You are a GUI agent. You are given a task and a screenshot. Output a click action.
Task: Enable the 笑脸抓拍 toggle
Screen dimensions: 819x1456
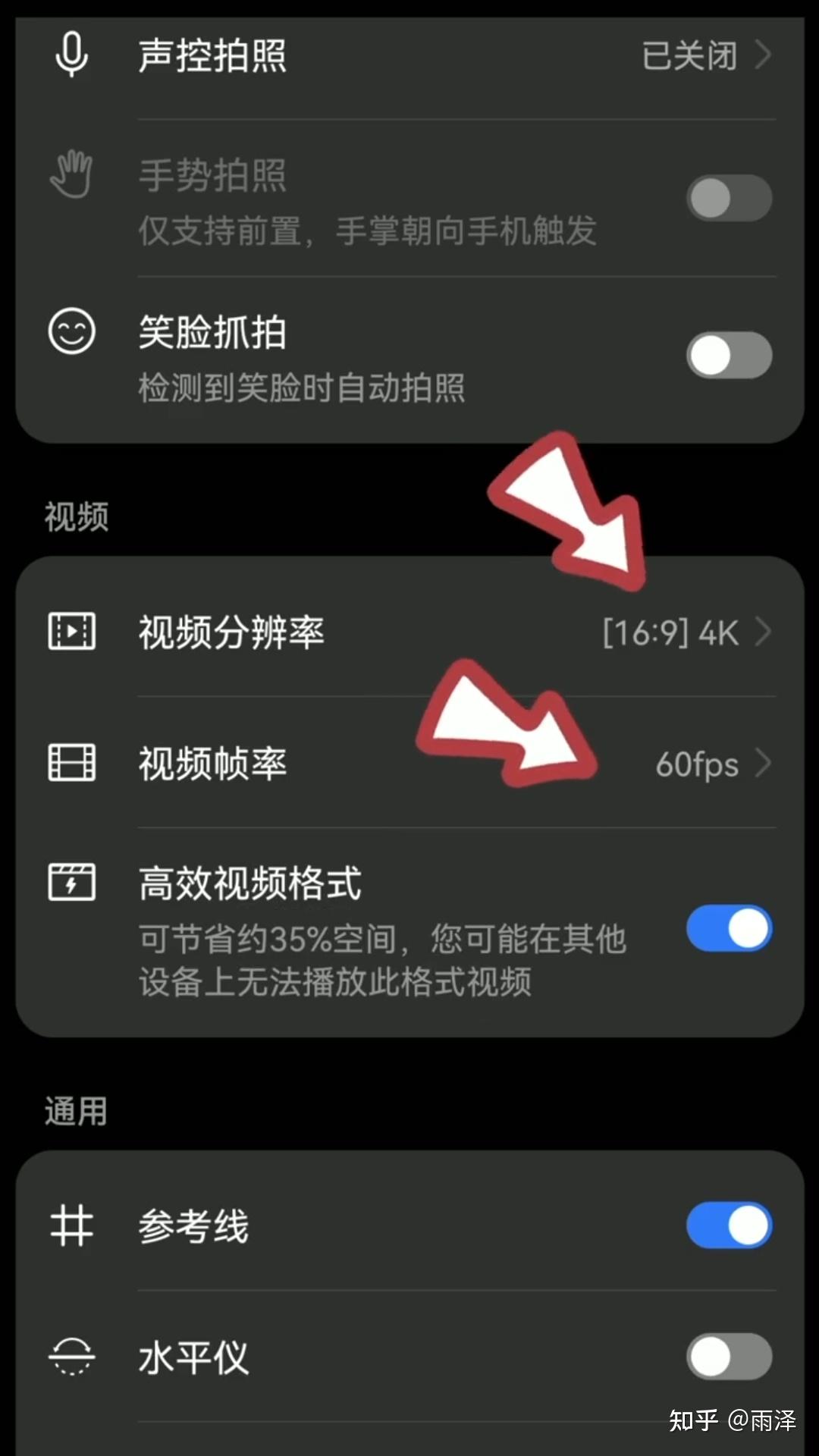[x=729, y=356]
